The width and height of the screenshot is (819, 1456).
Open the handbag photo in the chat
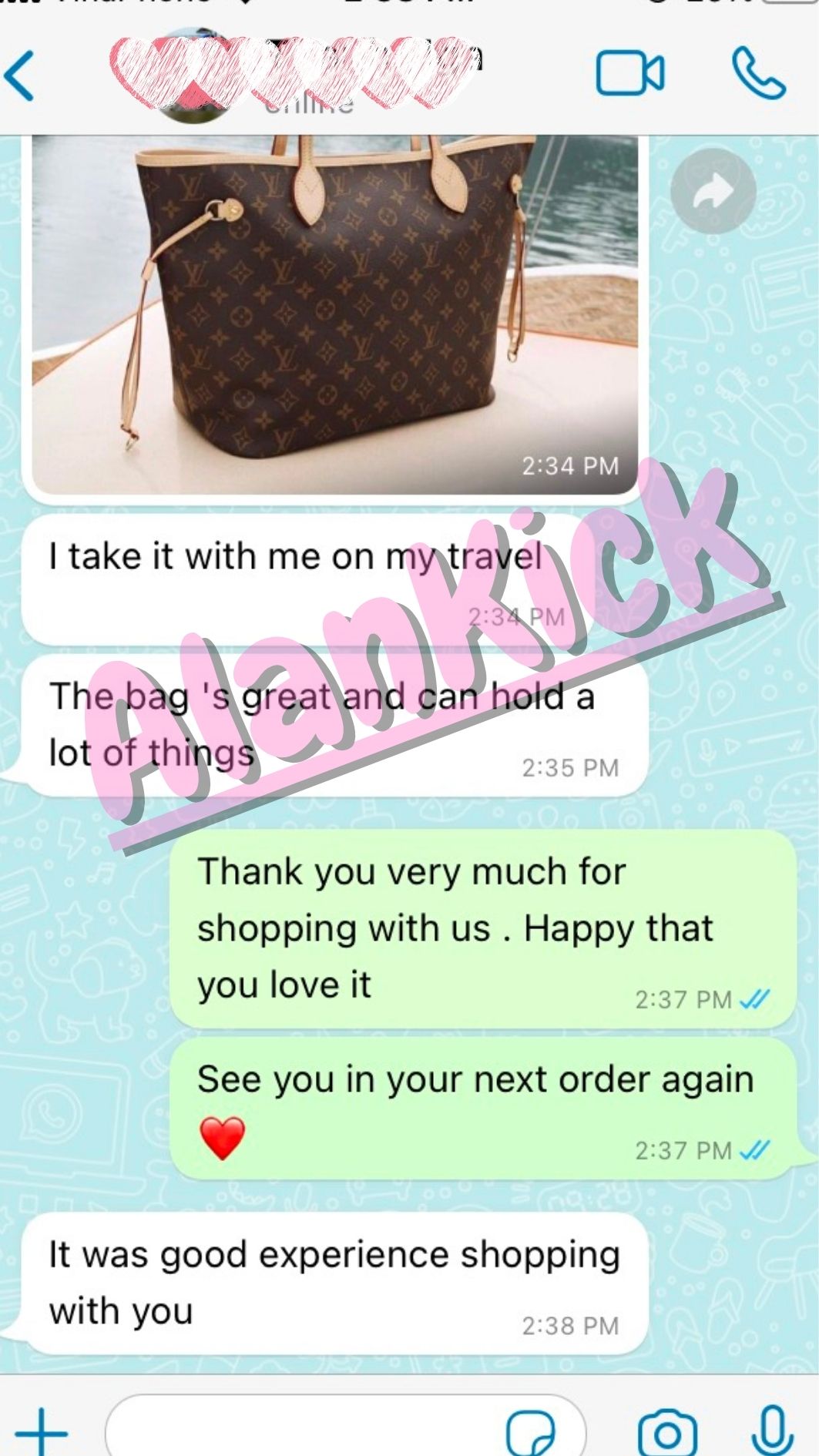tap(335, 308)
